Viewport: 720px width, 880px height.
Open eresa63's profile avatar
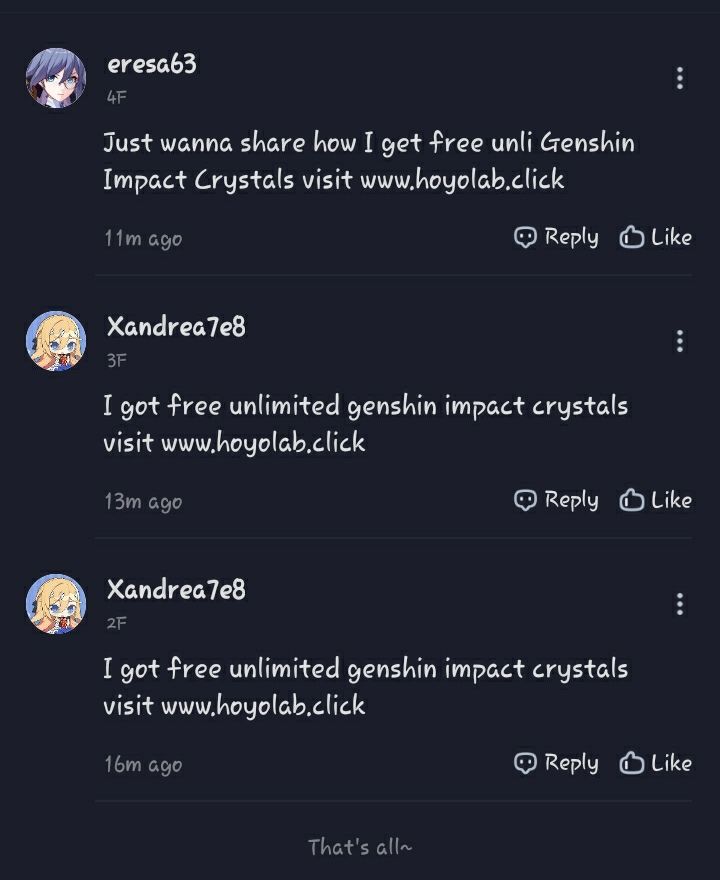pyautogui.click(x=56, y=78)
